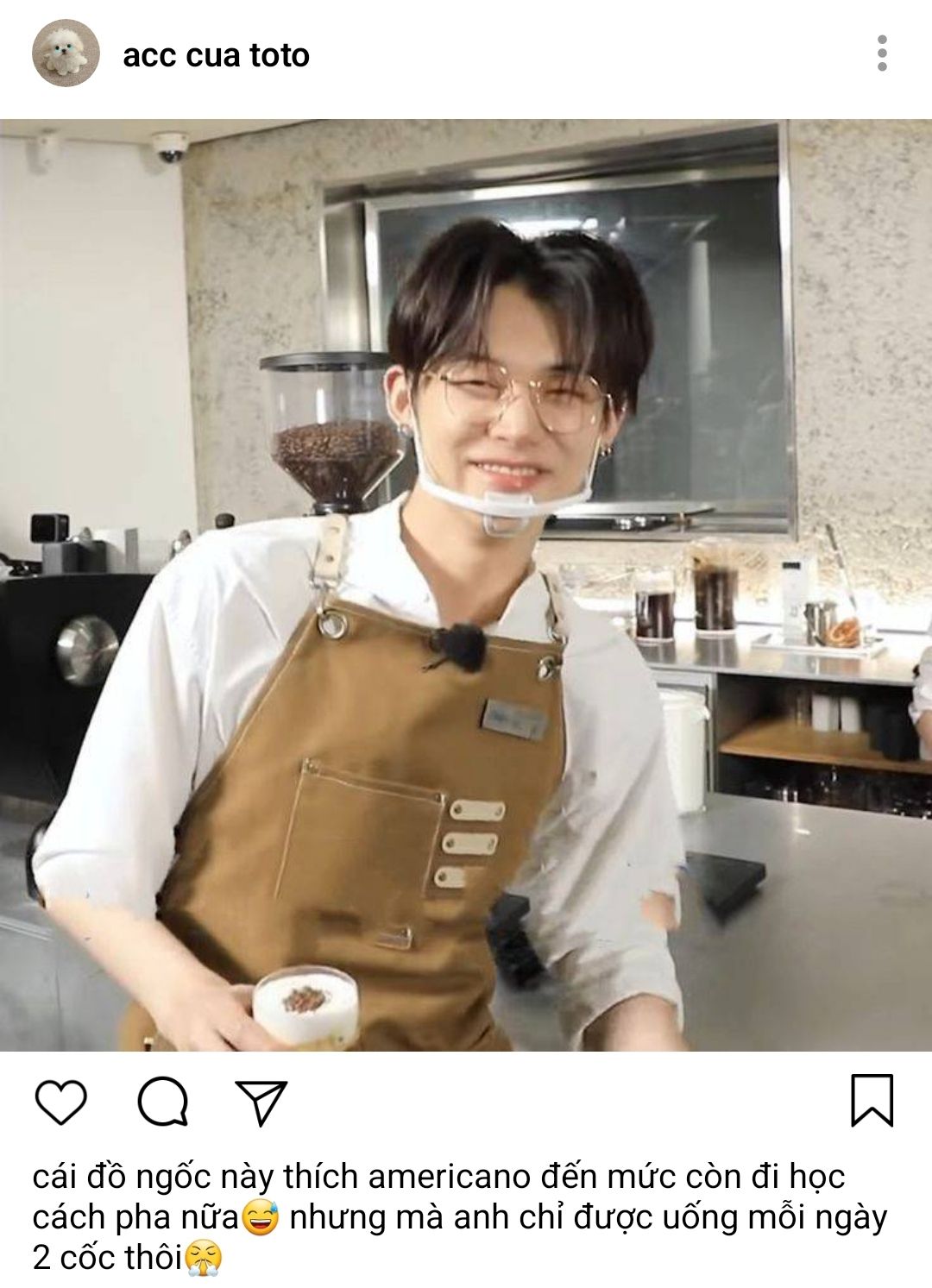Screen dimensions: 932x1288
Task: Tap the barista photo in the post
Action: pos(466,585)
